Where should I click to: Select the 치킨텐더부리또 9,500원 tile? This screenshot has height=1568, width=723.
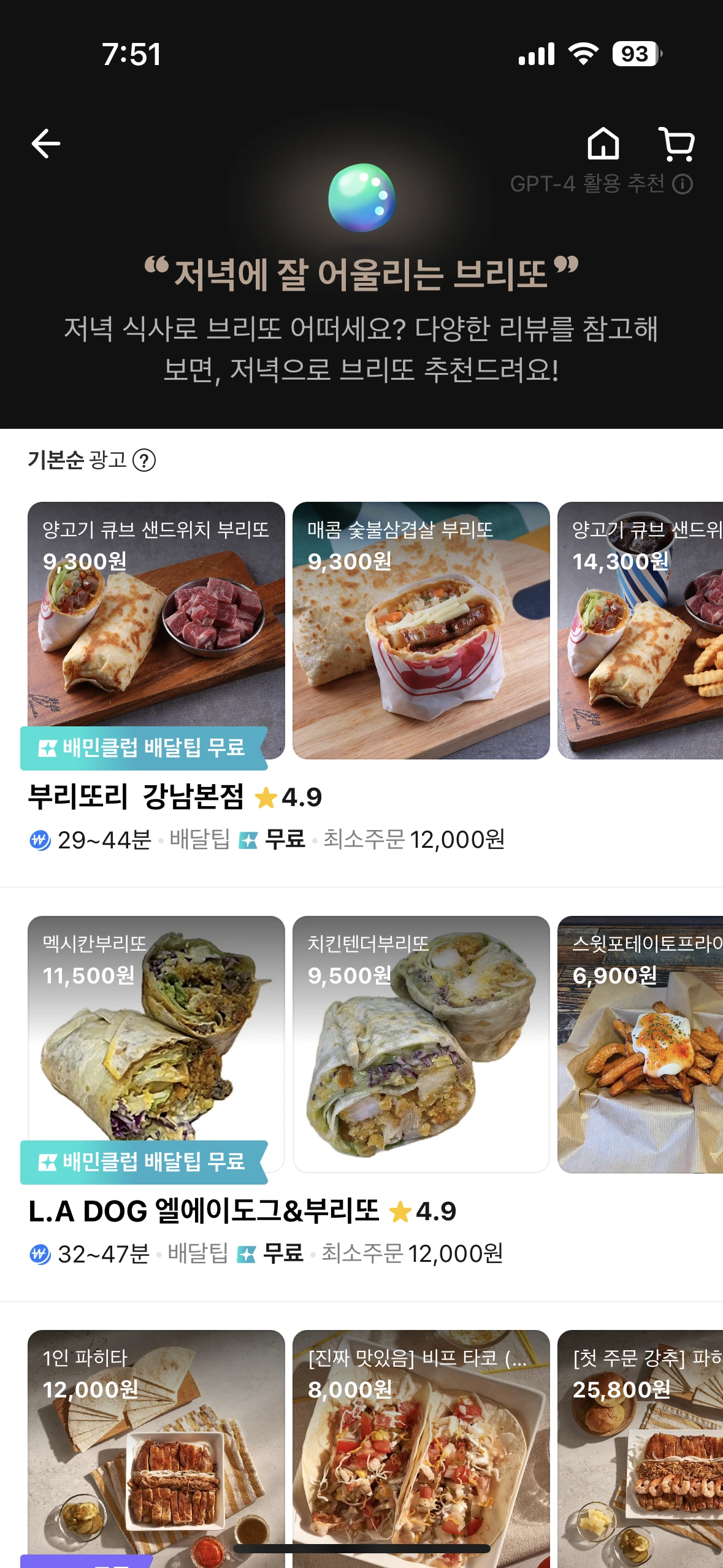[x=421, y=1044]
